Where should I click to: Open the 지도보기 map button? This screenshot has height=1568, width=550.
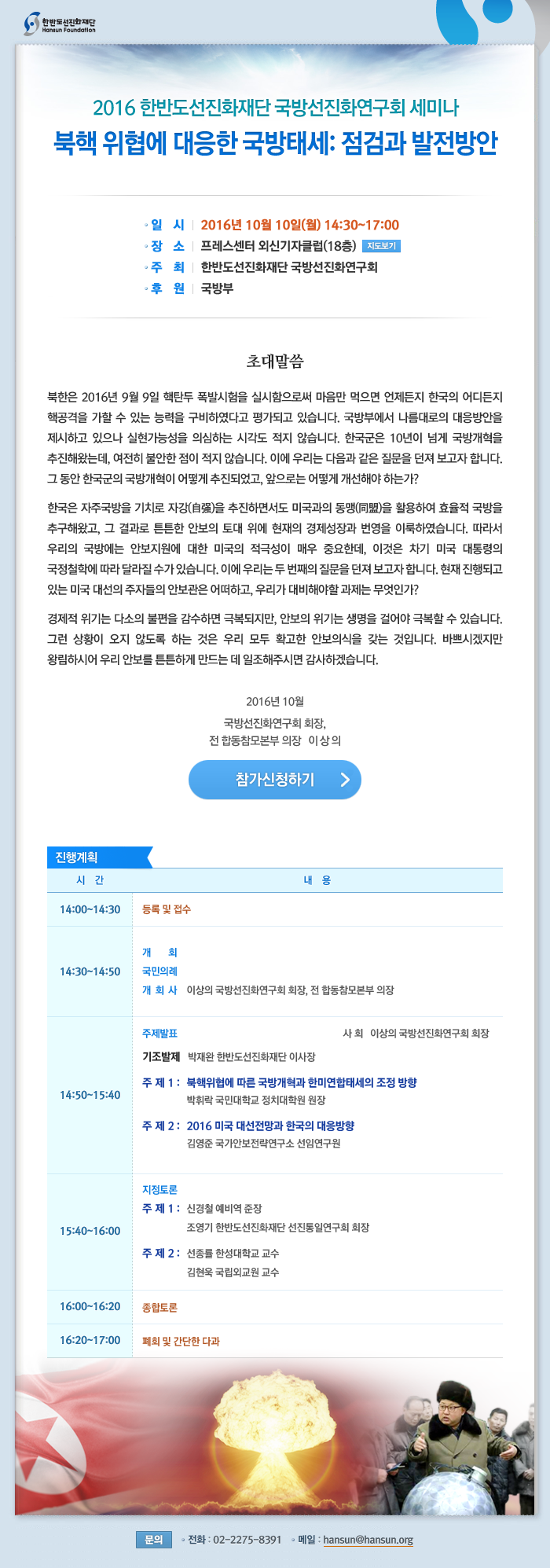pyautogui.click(x=382, y=246)
